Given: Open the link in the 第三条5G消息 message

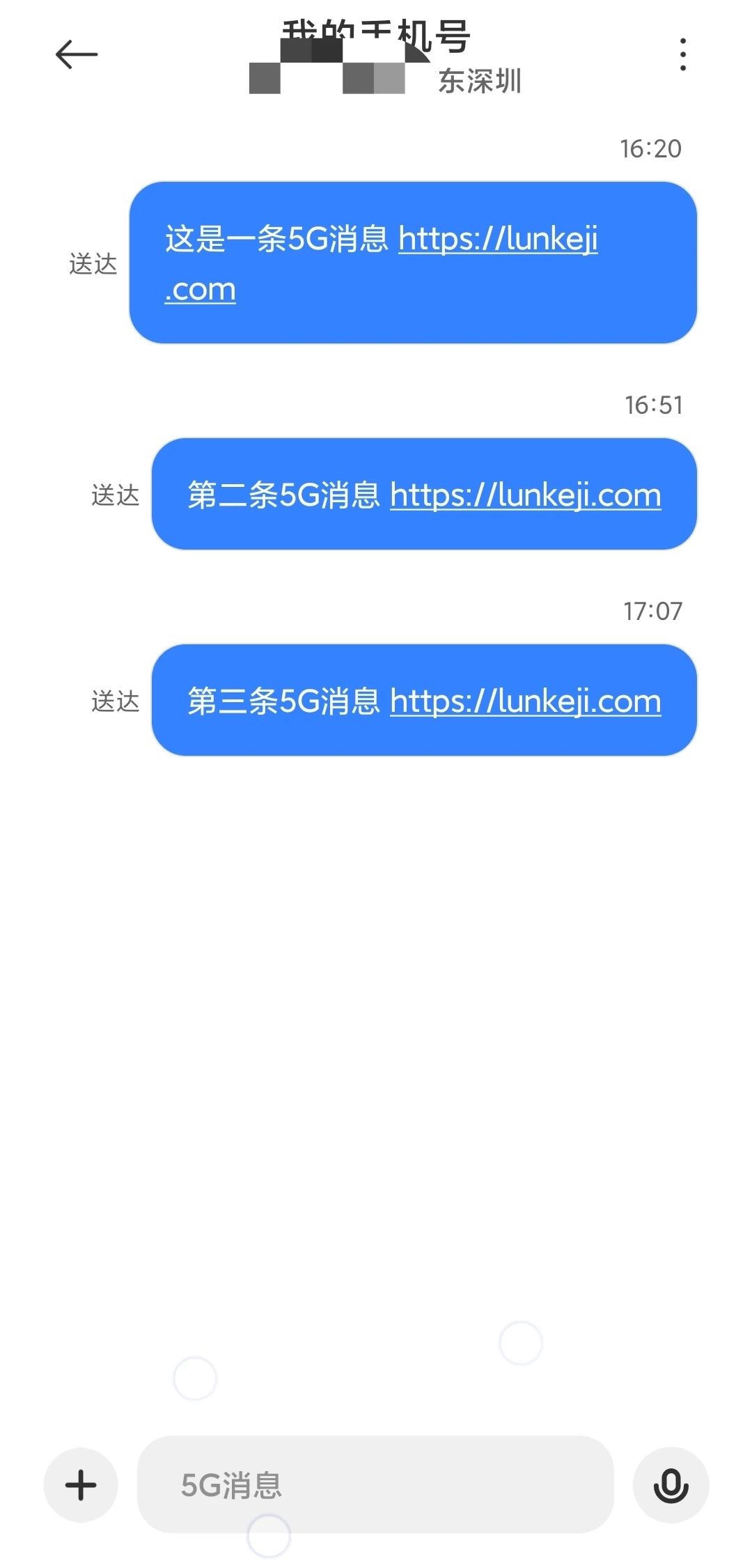Looking at the screenshot, I should 526,701.
